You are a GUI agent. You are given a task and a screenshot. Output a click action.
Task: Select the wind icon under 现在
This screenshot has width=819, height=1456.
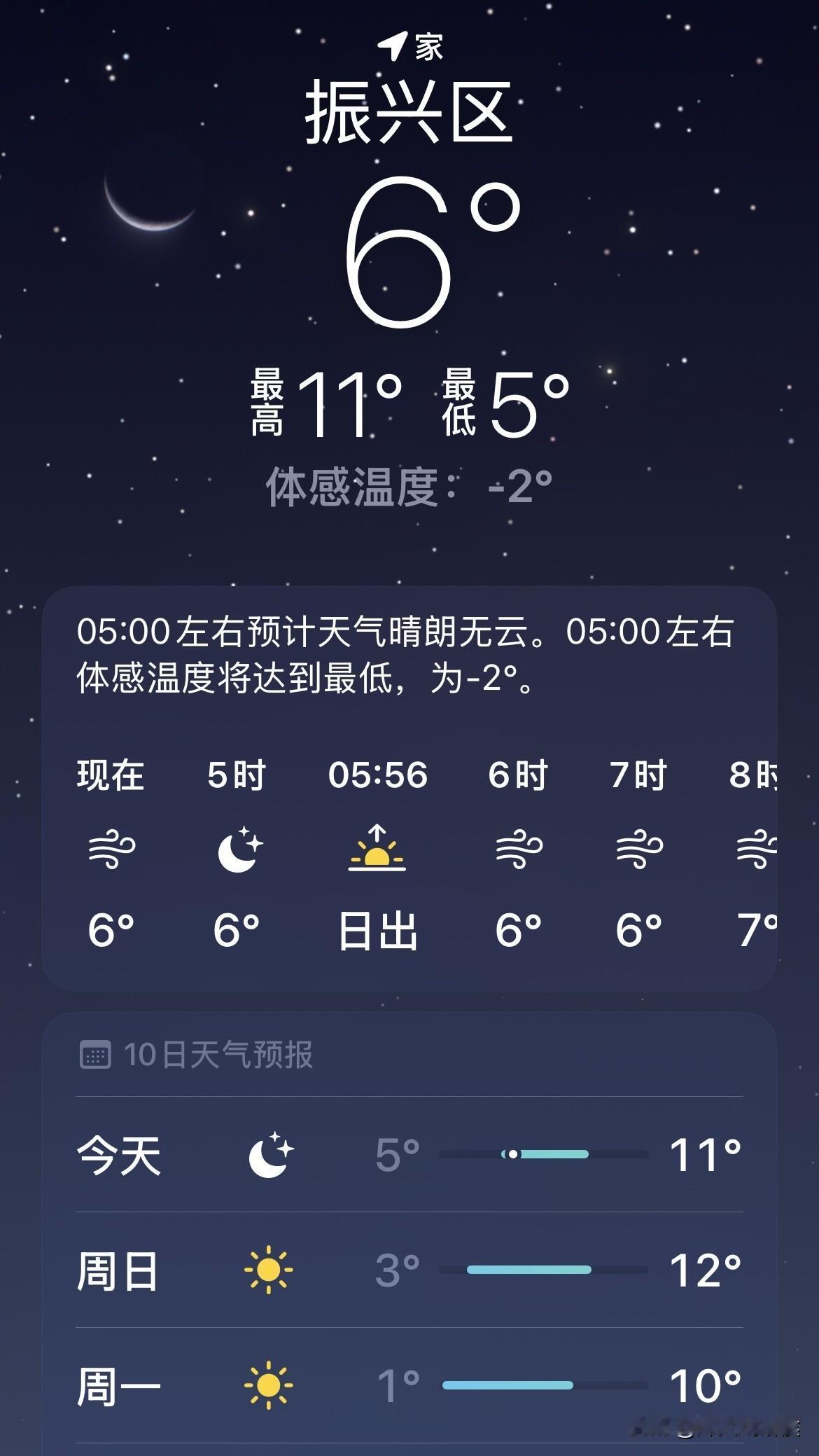click(112, 851)
